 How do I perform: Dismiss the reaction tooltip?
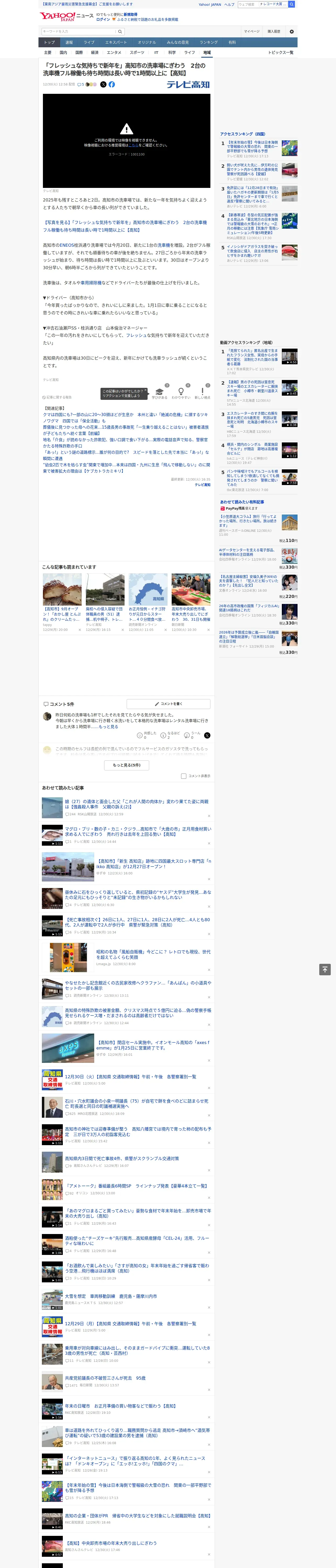tap(145, 391)
